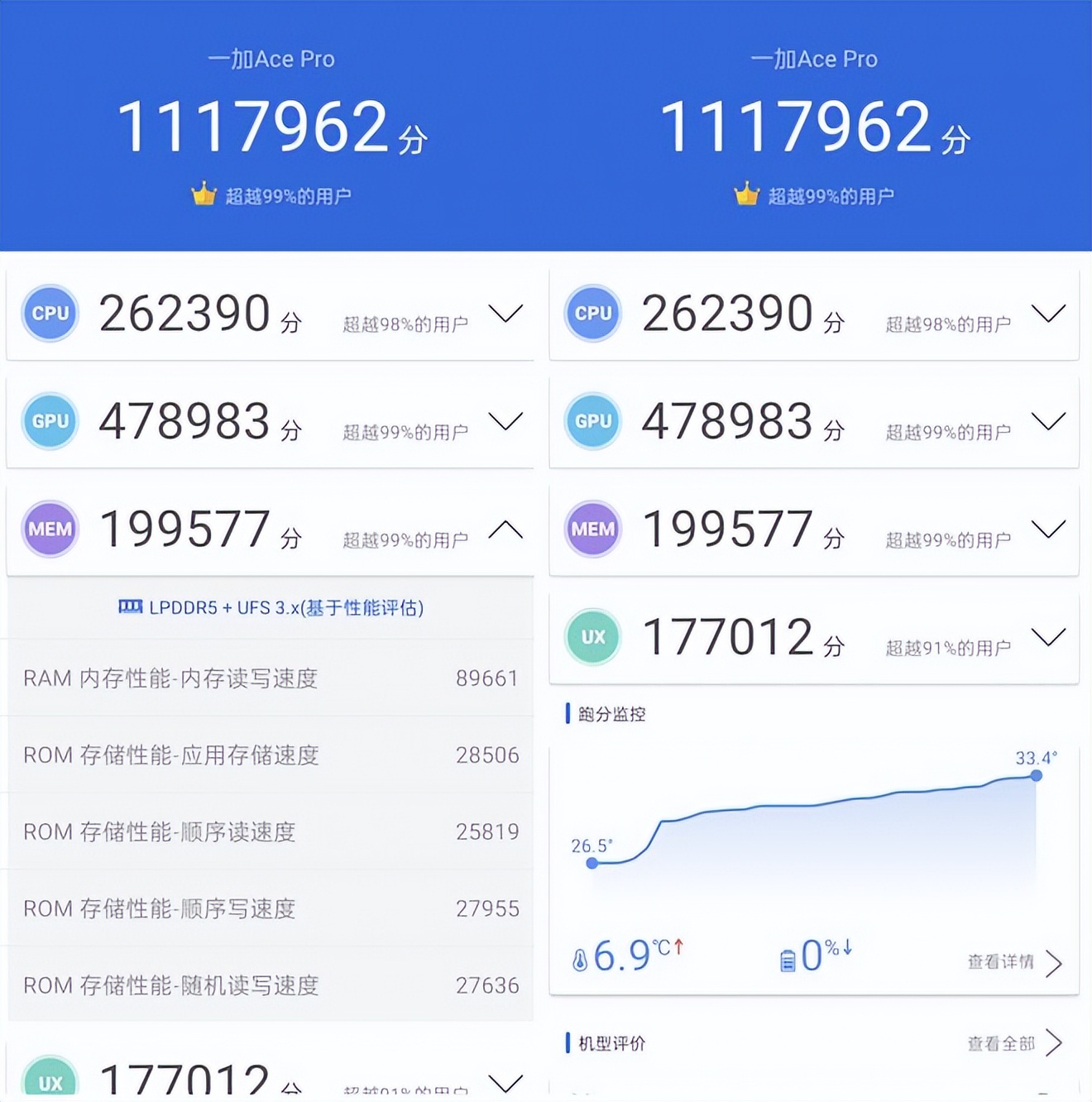1092x1102 pixels.
Task: Click the GPU icon on the right panel
Action: click(x=592, y=421)
